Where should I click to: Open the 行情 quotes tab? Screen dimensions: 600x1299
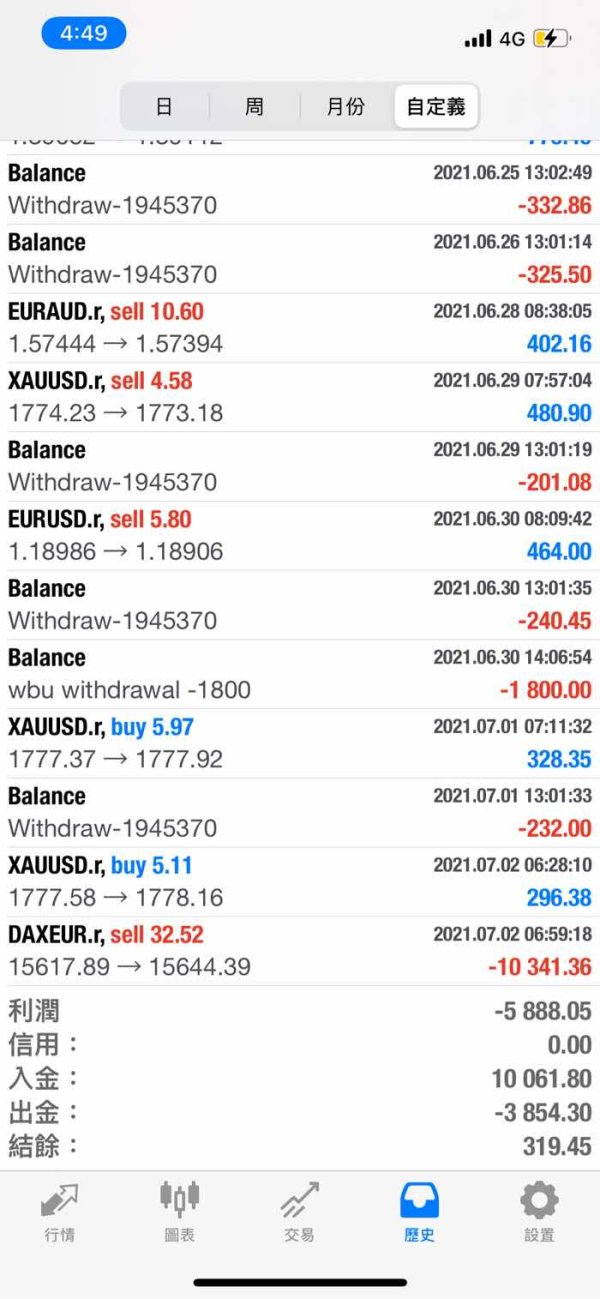pyautogui.click(x=60, y=1210)
